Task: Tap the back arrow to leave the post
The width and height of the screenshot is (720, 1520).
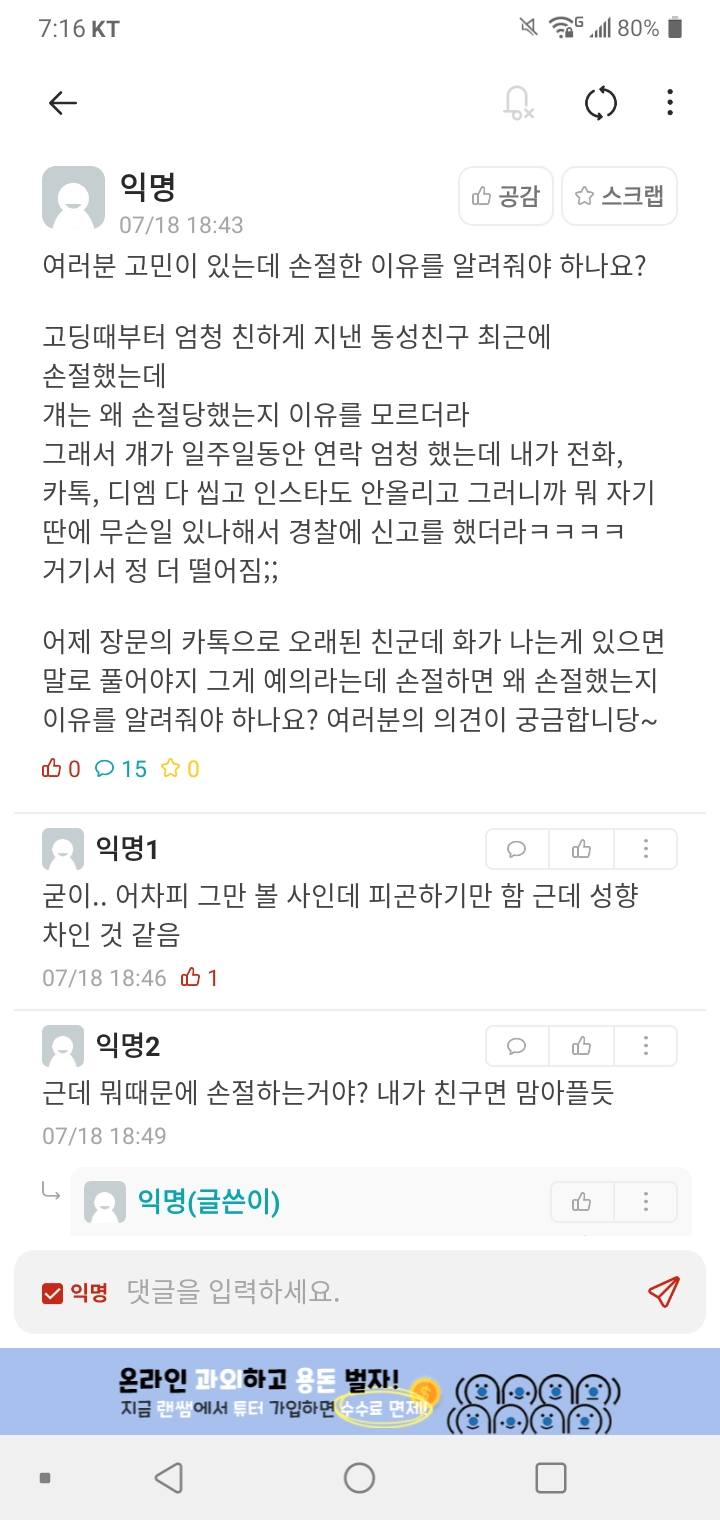Action: [x=62, y=103]
